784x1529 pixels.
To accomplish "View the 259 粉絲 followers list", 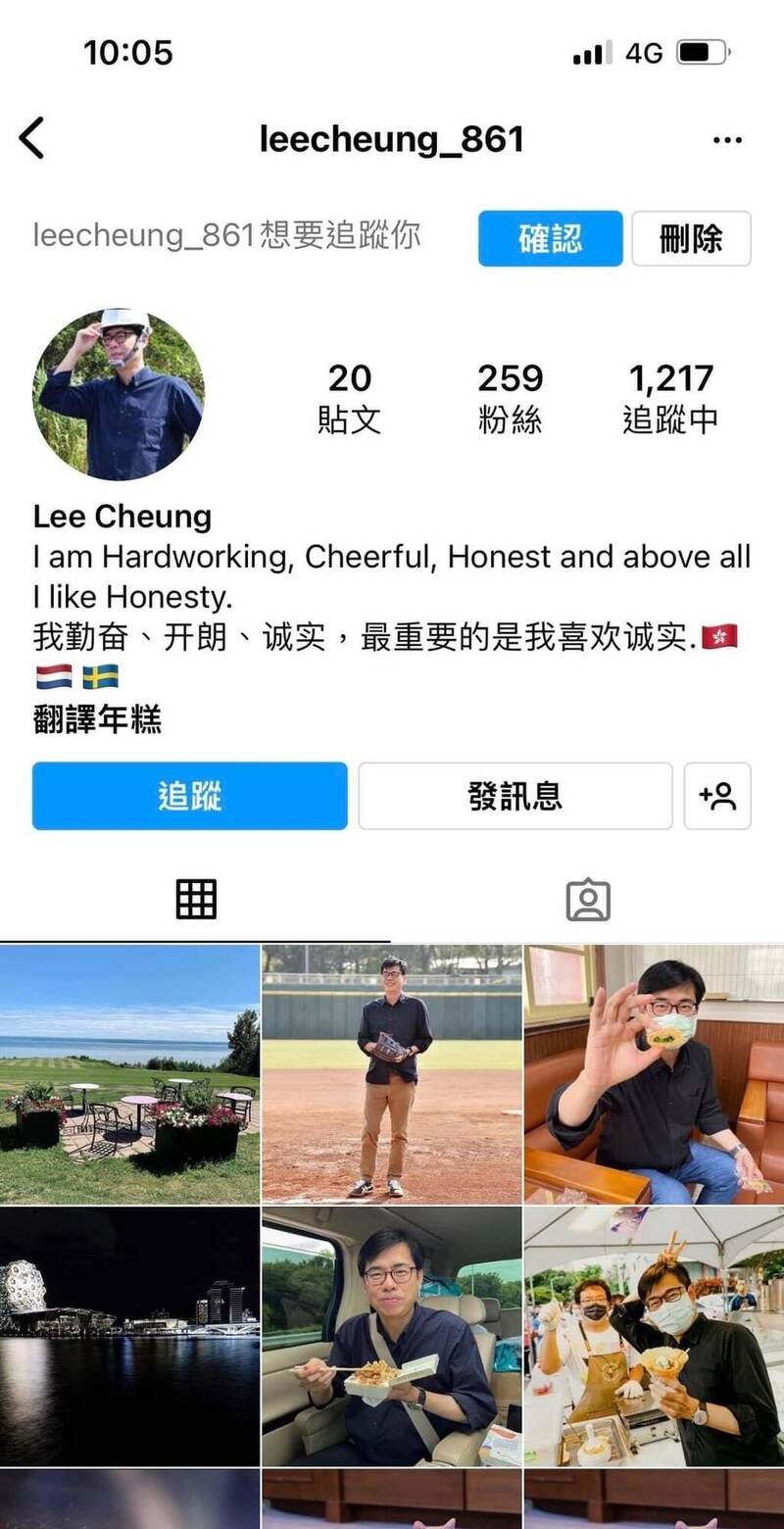I will (x=510, y=397).
